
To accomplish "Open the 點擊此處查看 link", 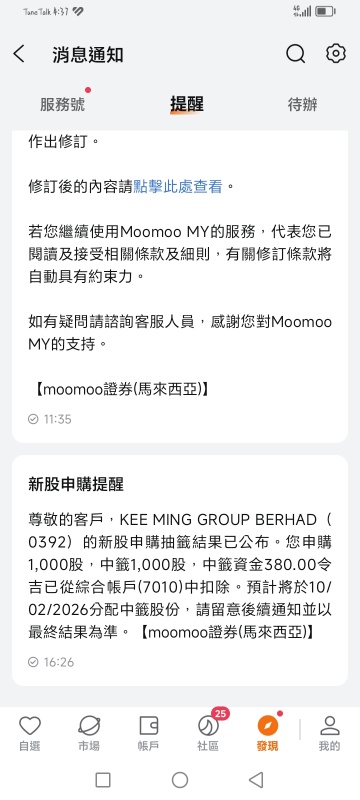I will click(178, 187).
